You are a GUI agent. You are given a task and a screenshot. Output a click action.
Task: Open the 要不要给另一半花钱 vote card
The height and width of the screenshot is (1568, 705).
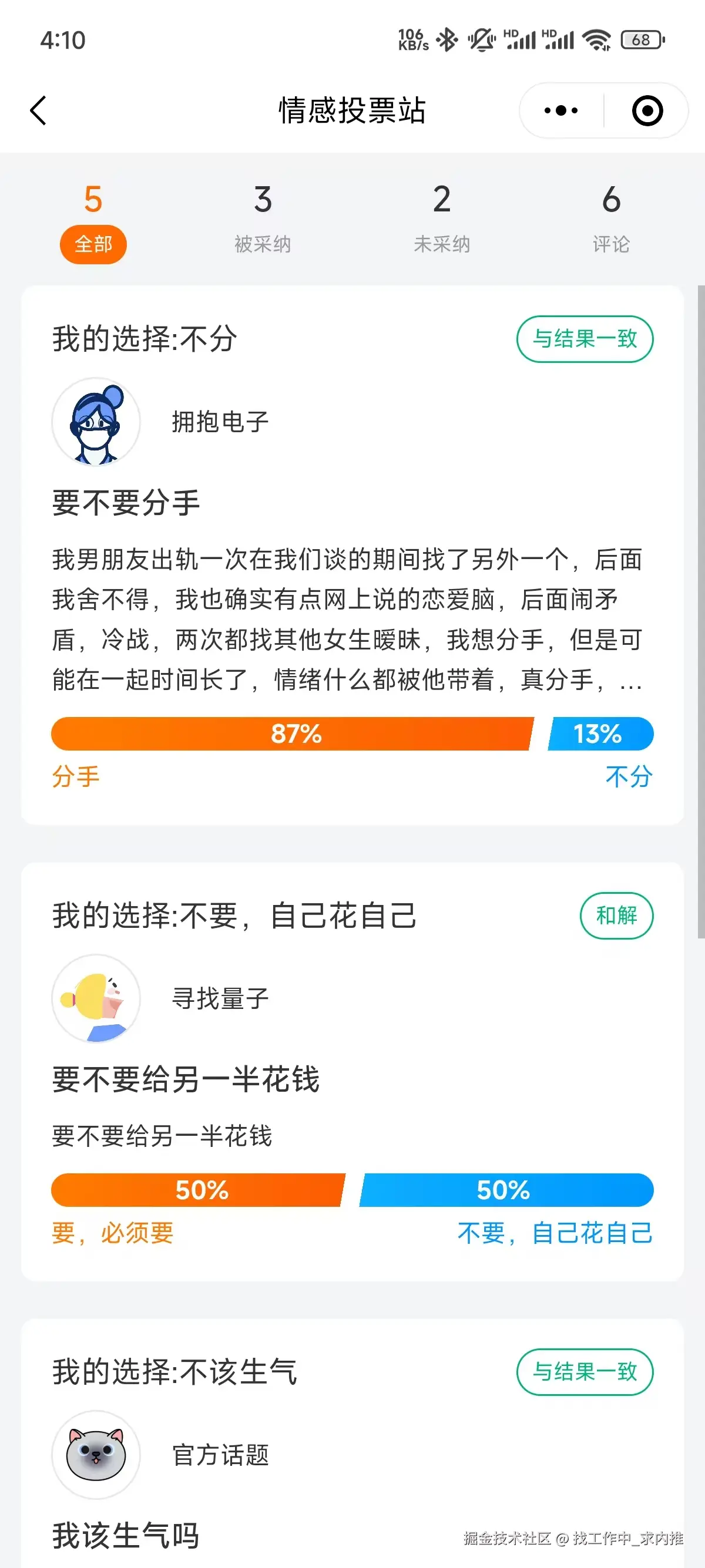[186, 1080]
